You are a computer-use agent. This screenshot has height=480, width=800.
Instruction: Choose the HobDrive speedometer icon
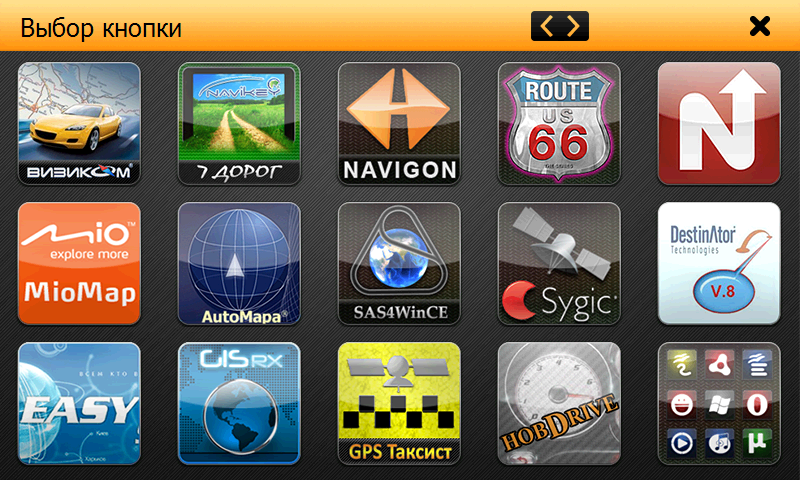point(559,404)
